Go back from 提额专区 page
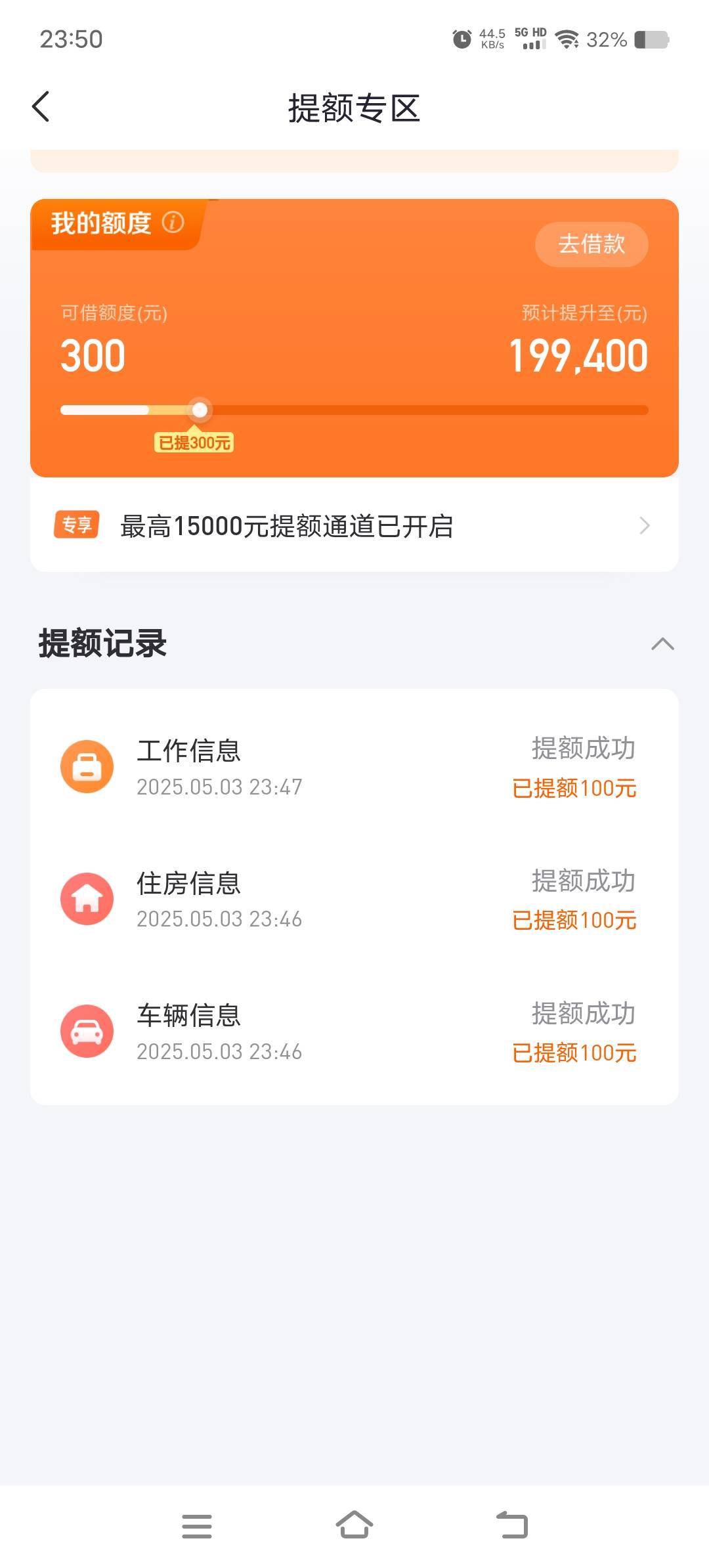 (41, 107)
